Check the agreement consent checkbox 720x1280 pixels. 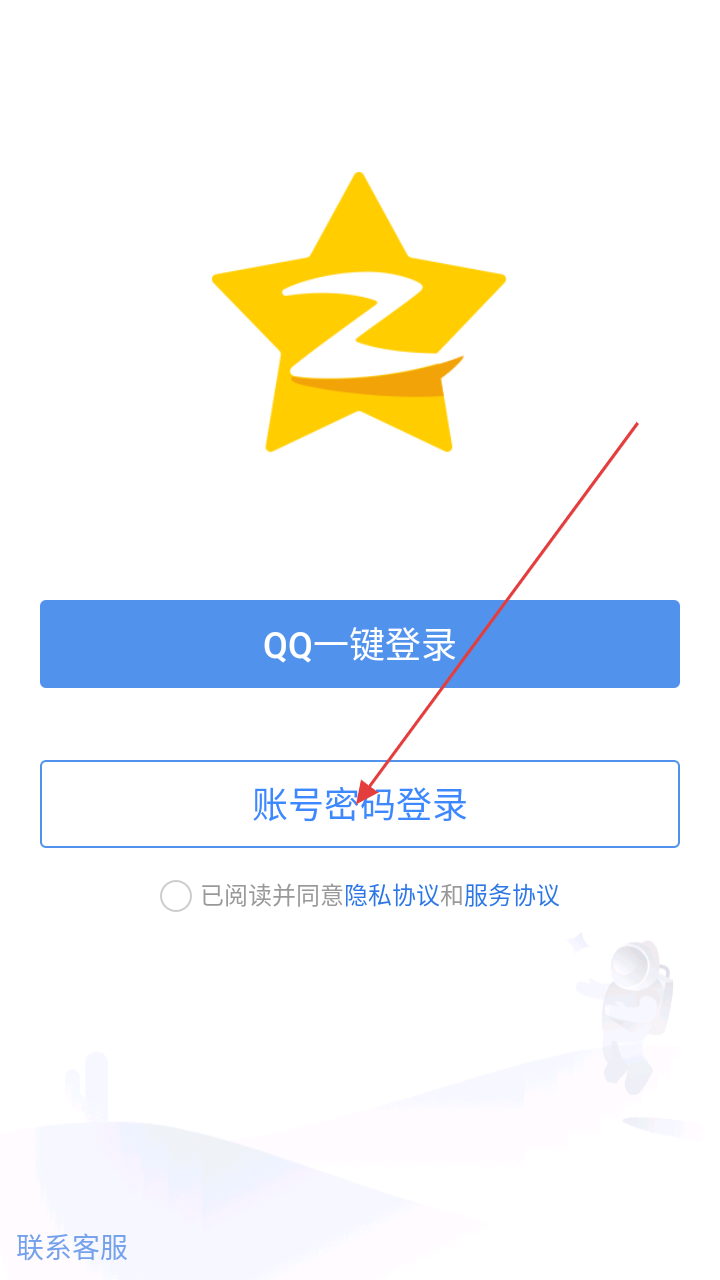click(176, 896)
